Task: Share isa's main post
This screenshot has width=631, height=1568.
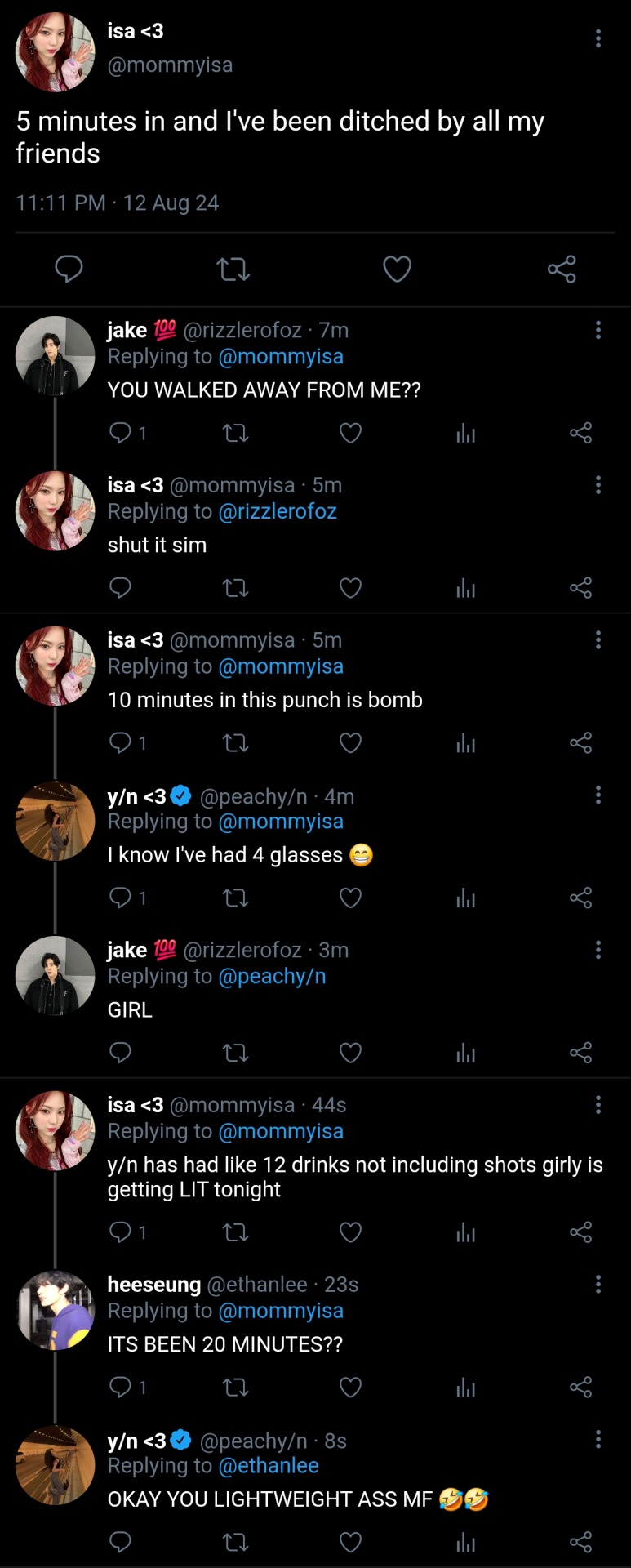Action: 562,269
